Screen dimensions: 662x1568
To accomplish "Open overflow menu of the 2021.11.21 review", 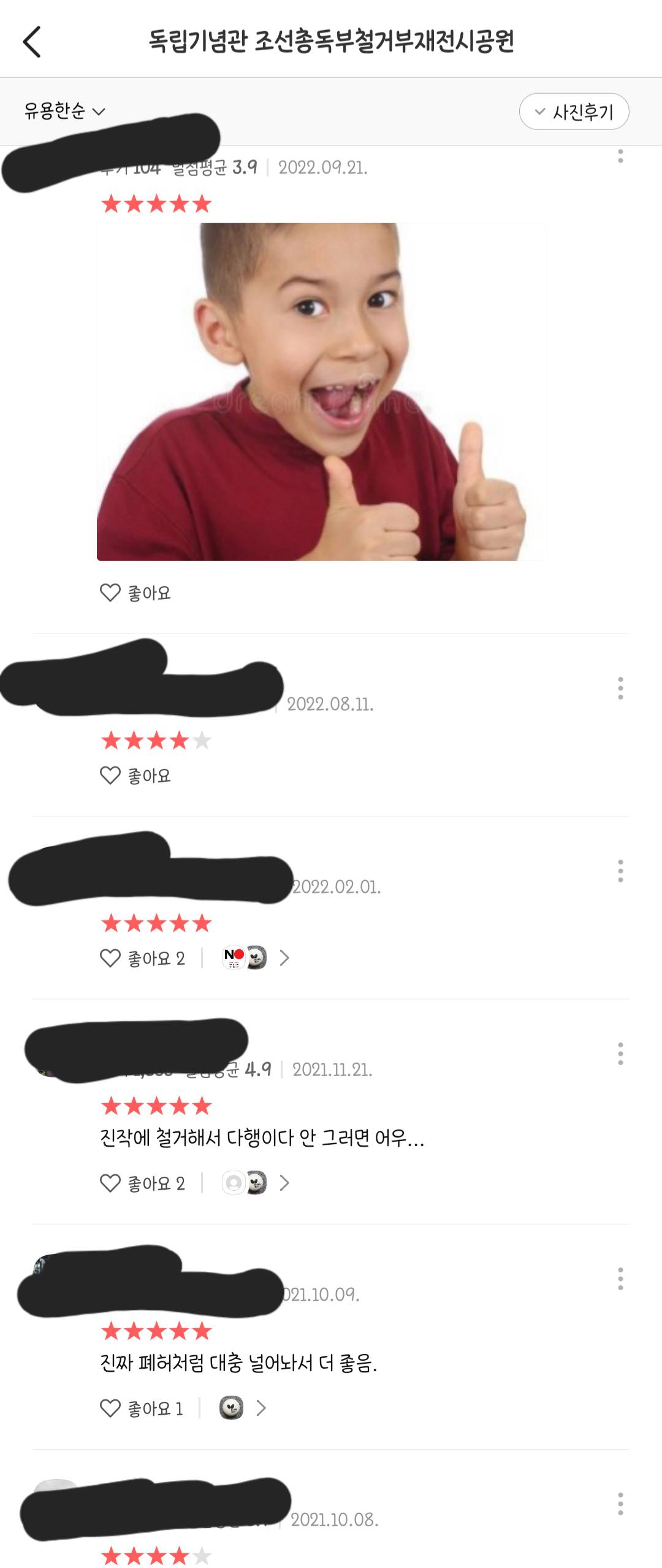I will pos(620,1054).
